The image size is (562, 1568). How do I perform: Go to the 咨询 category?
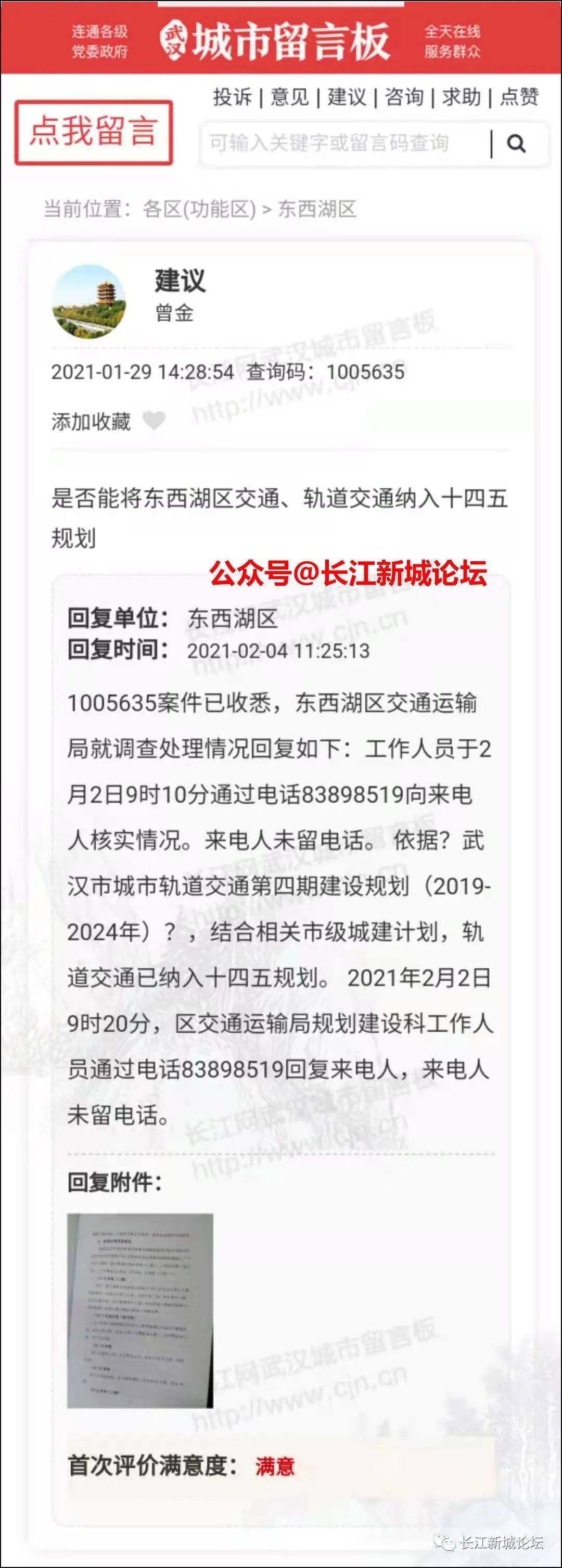404,96
